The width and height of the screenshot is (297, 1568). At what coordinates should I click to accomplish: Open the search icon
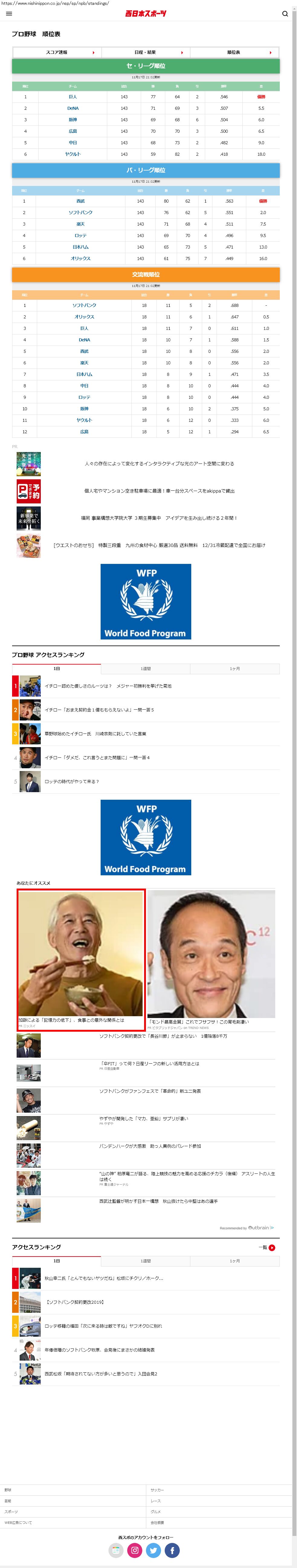285,13
